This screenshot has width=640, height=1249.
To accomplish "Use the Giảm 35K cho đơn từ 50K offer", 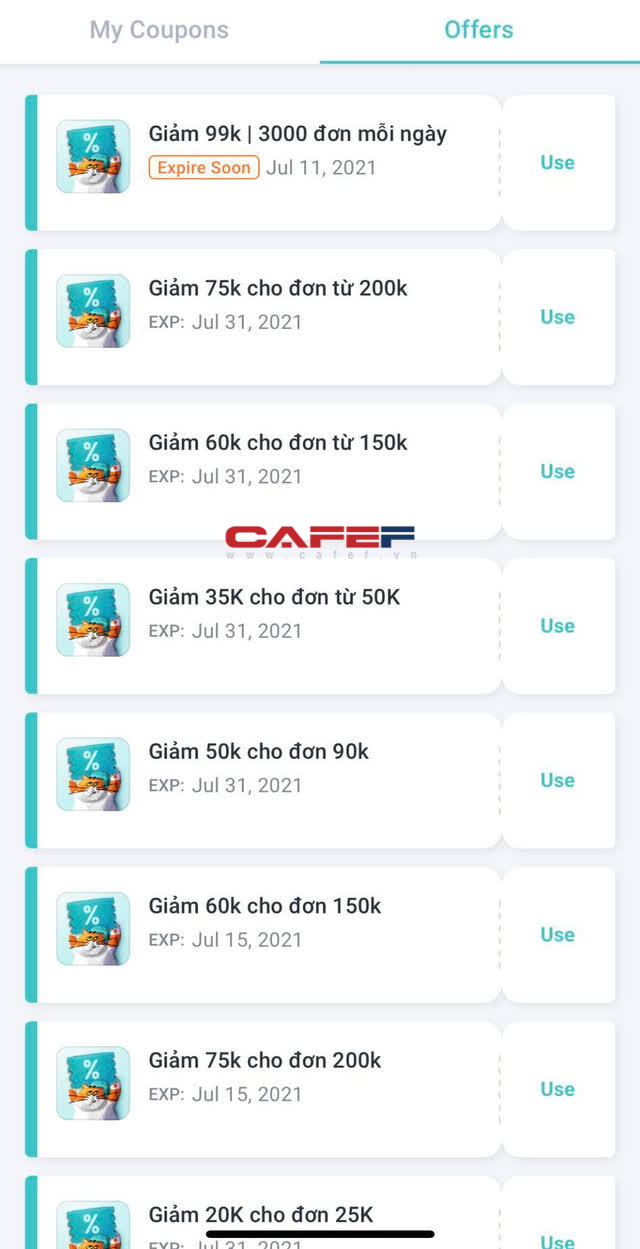I will 557,626.
